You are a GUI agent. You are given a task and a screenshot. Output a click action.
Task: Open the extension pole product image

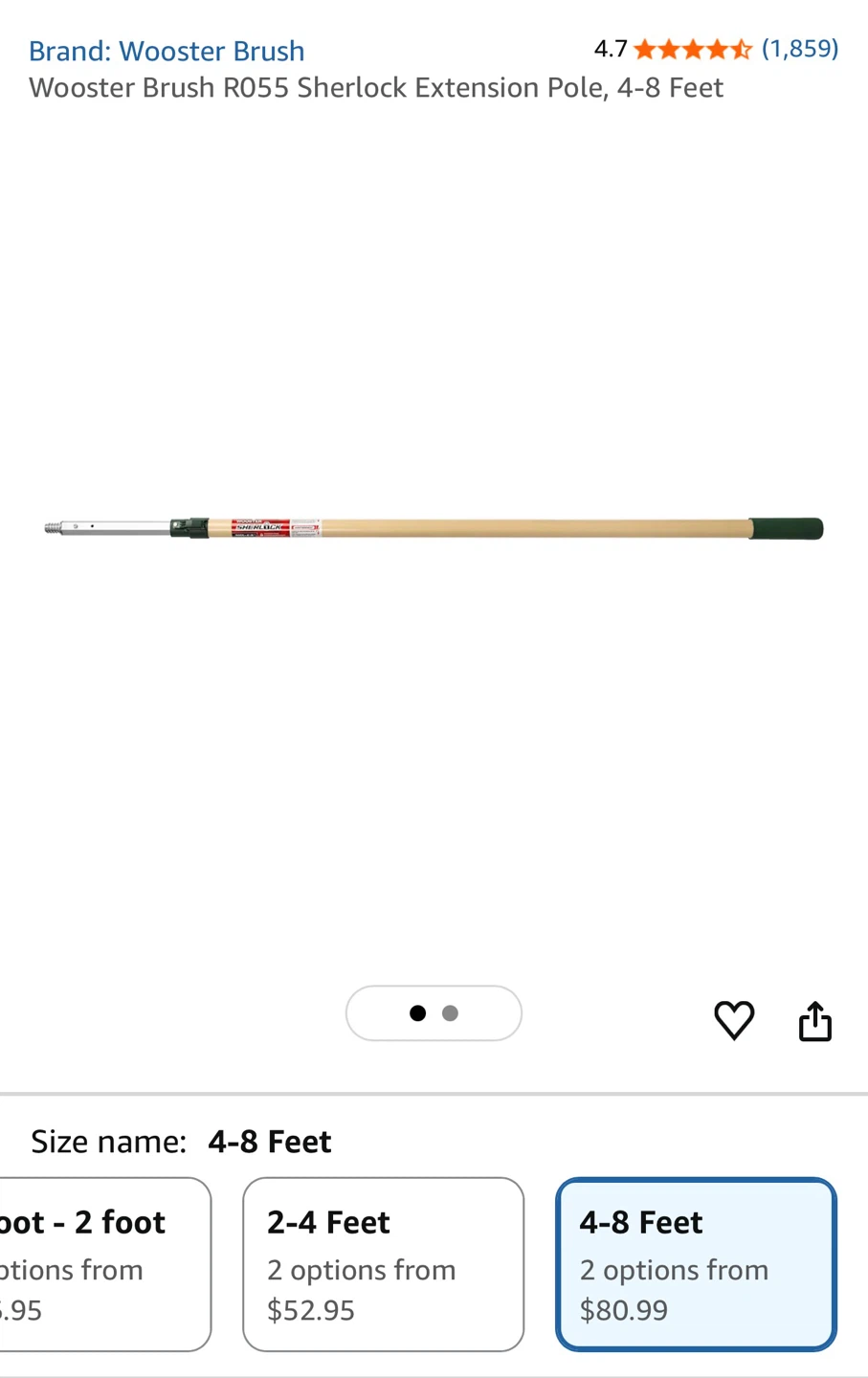pos(434,527)
